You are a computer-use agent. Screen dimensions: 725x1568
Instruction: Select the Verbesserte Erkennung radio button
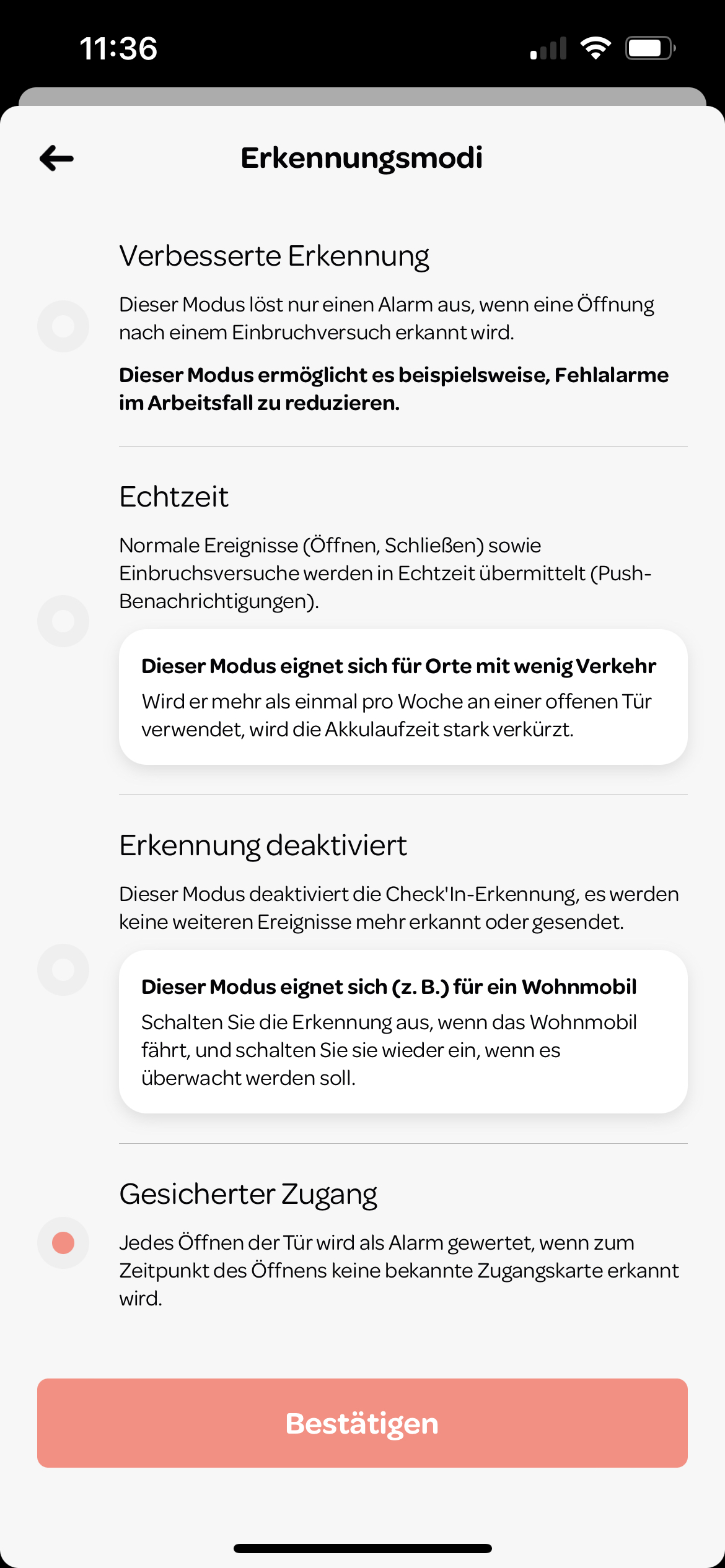pos(63,326)
